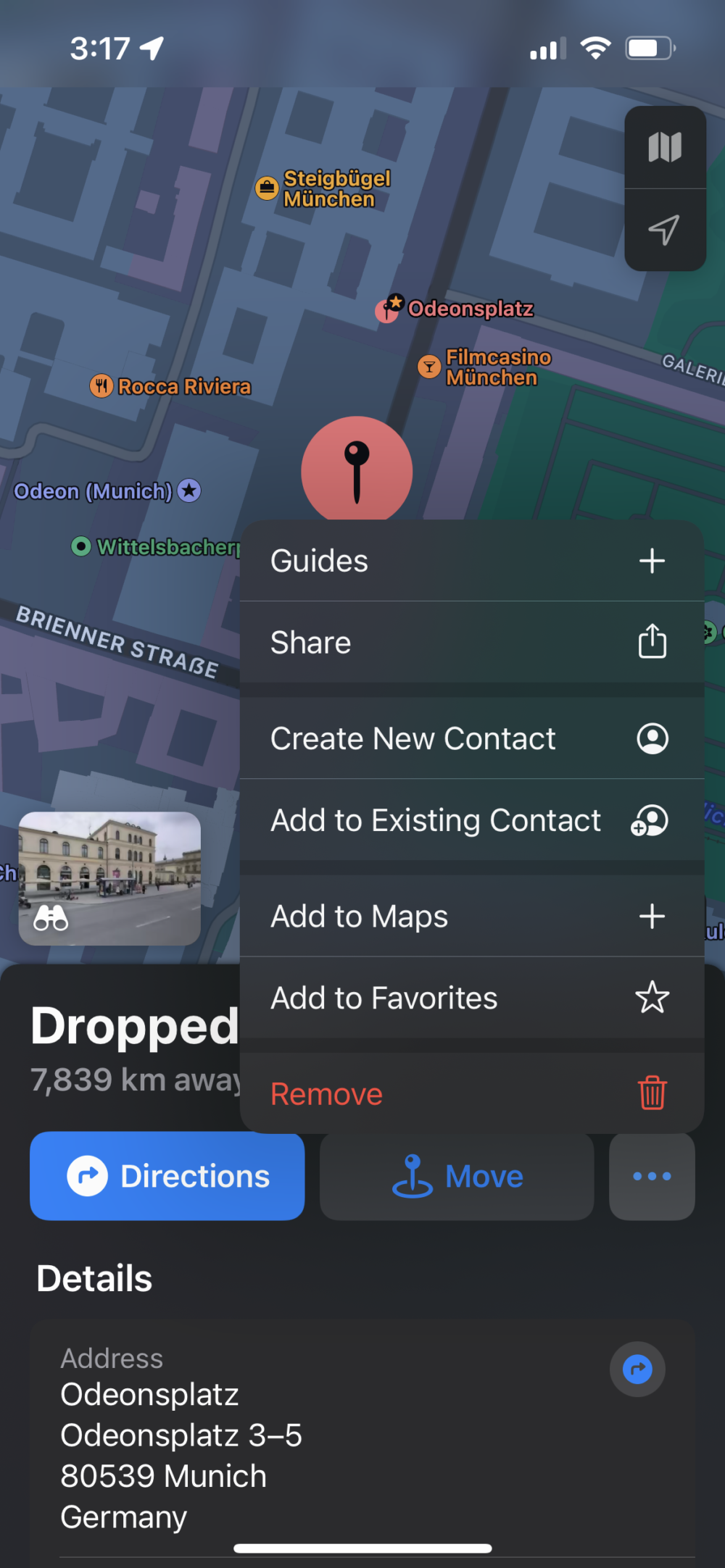725x1568 pixels.
Task: Choose Add to Maps option
Action: click(471, 917)
